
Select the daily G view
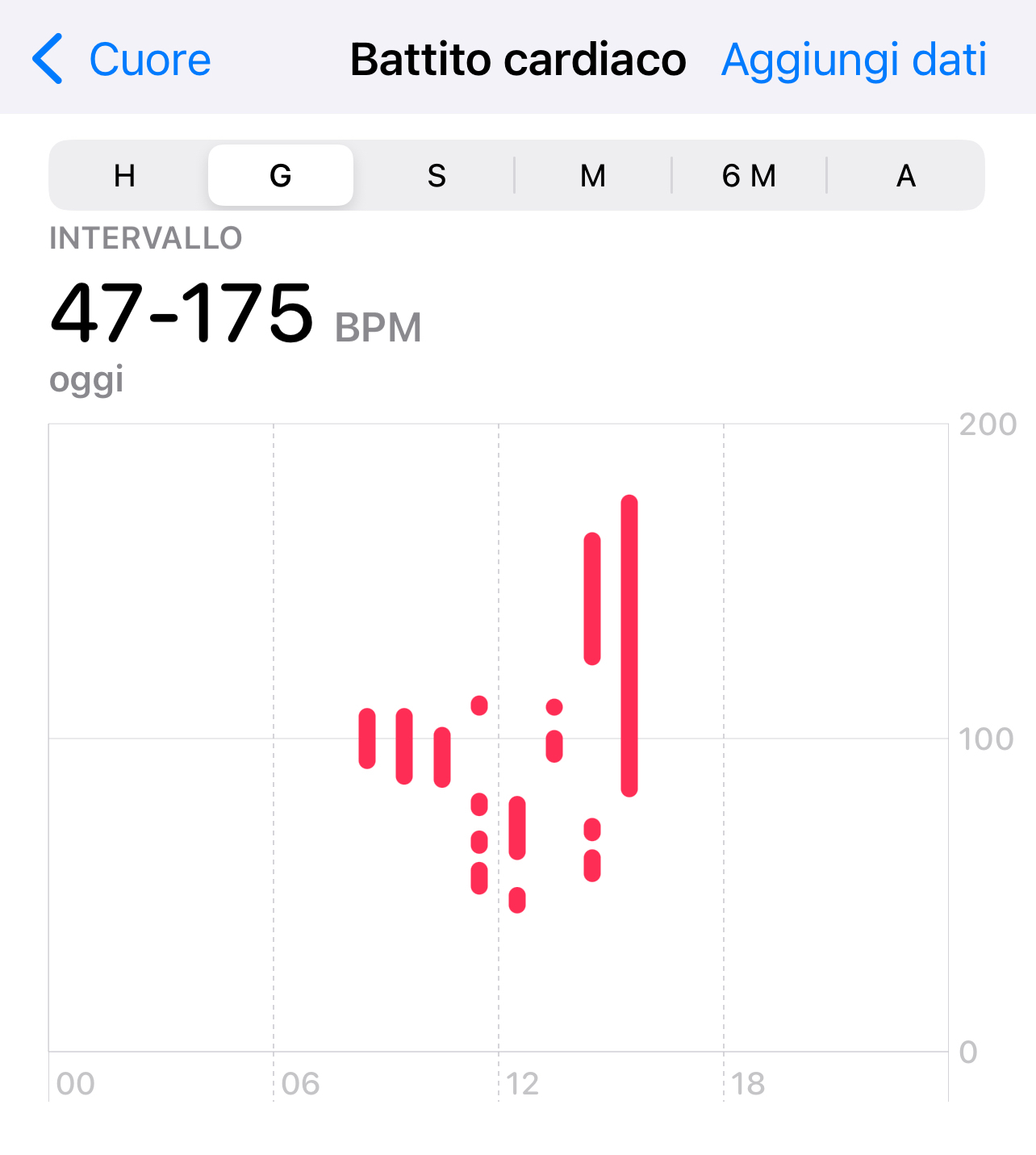pos(280,175)
